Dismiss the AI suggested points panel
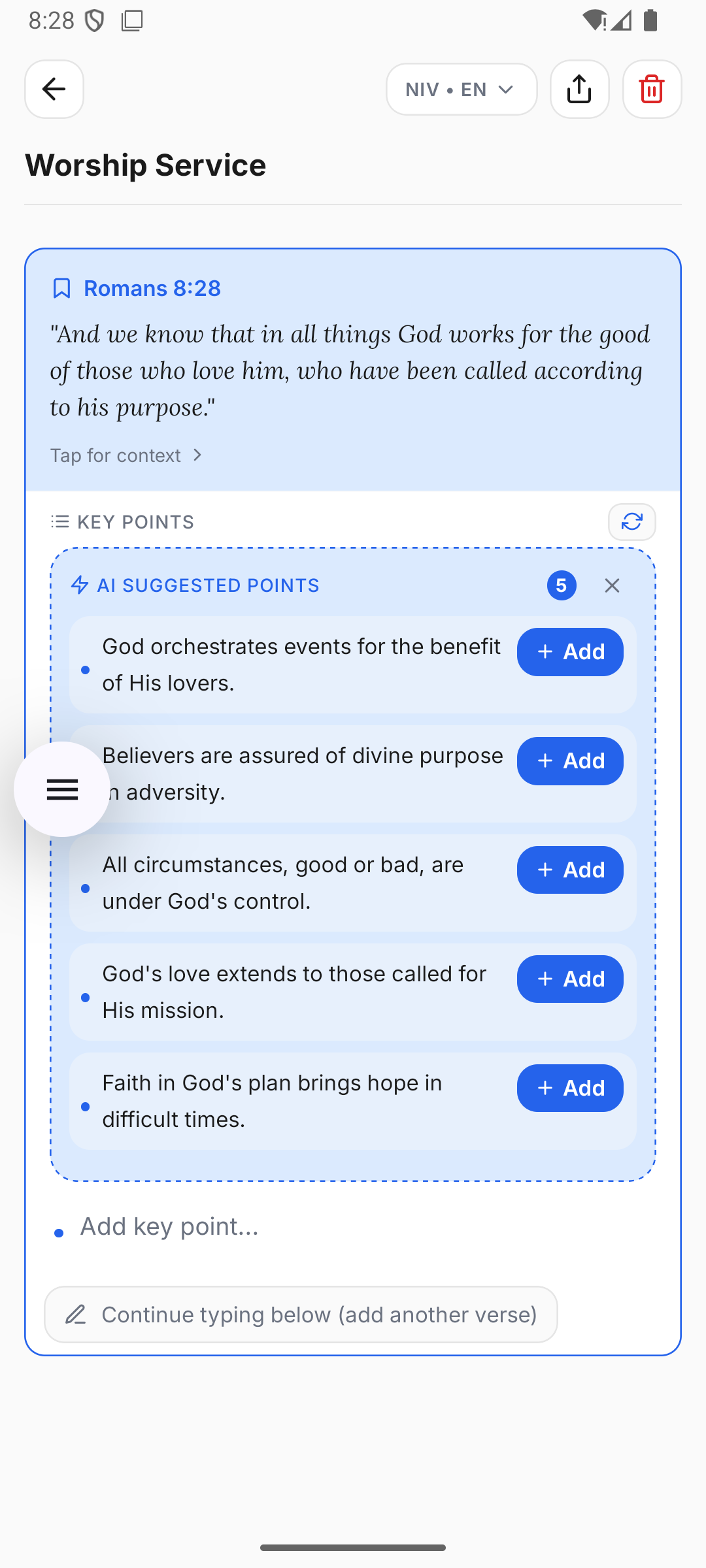706x1568 pixels. pyautogui.click(x=612, y=585)
